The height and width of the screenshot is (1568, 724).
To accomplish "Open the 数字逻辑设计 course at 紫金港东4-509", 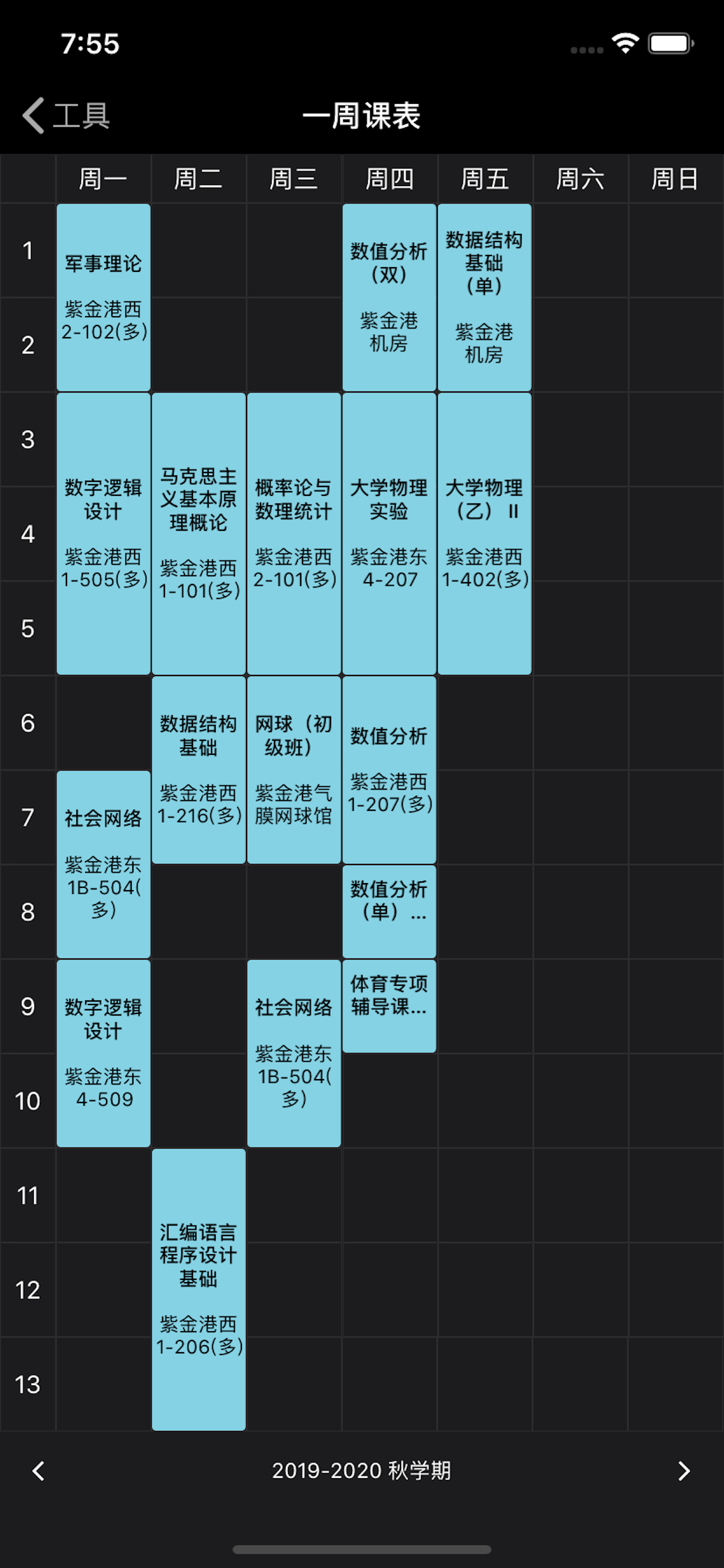I will (x=103, y=1053).
